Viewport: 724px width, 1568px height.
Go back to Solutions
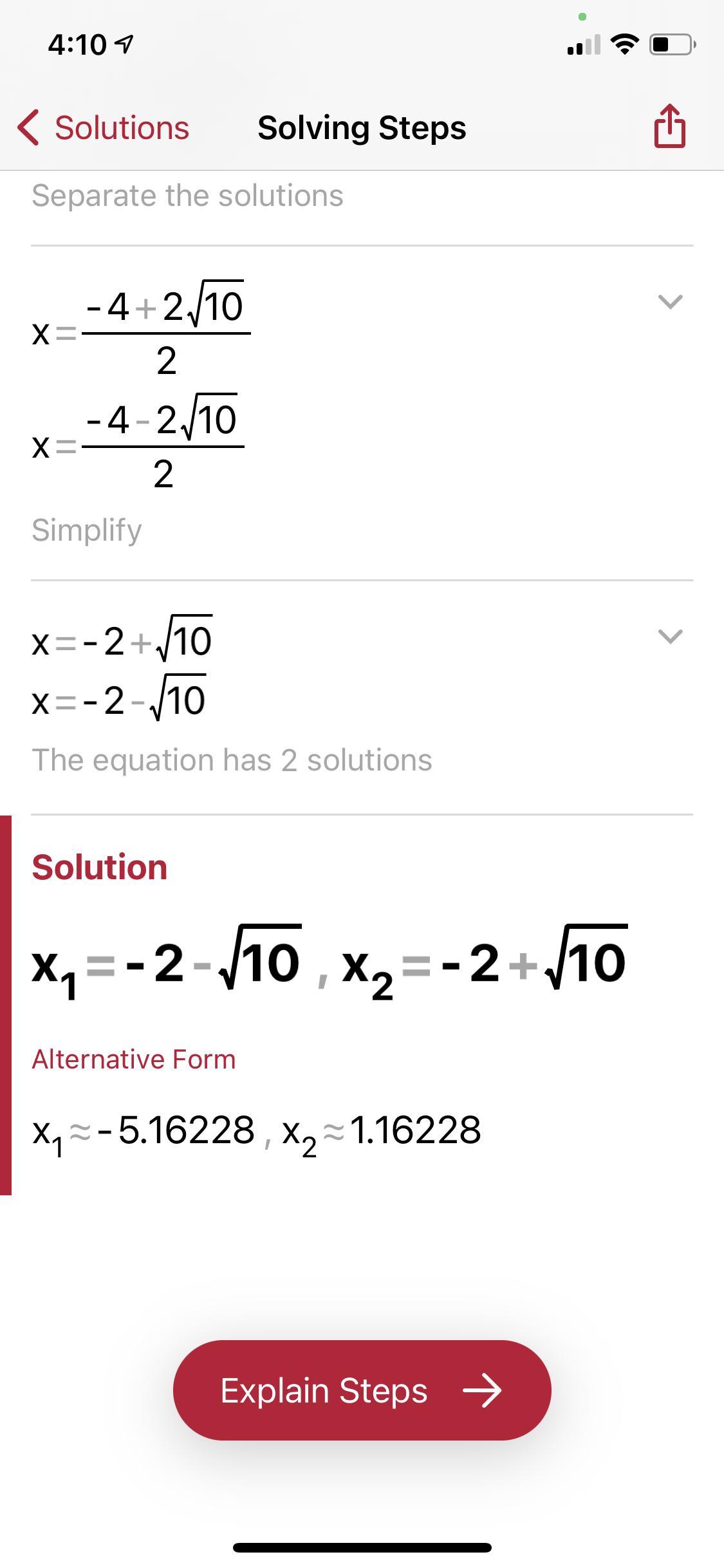pyautogui.click(x=104, y=127)
